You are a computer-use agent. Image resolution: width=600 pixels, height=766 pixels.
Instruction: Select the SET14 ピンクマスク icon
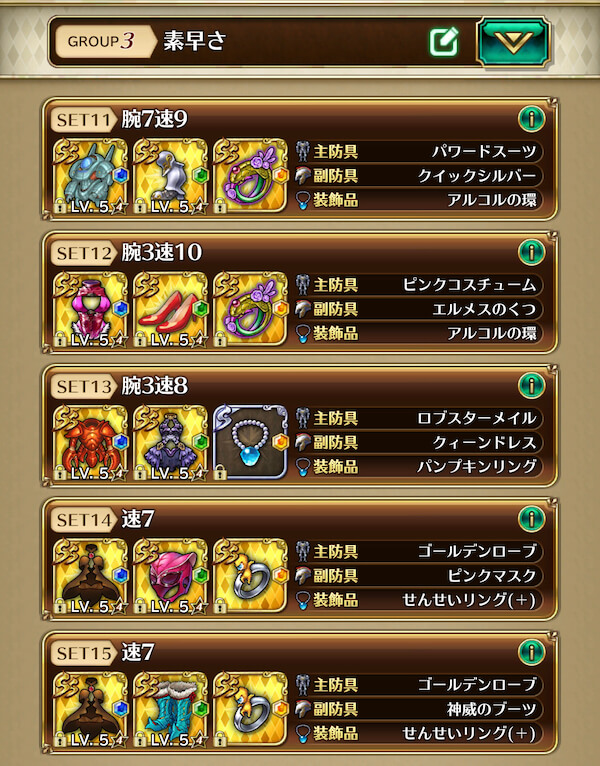(170, 574)
